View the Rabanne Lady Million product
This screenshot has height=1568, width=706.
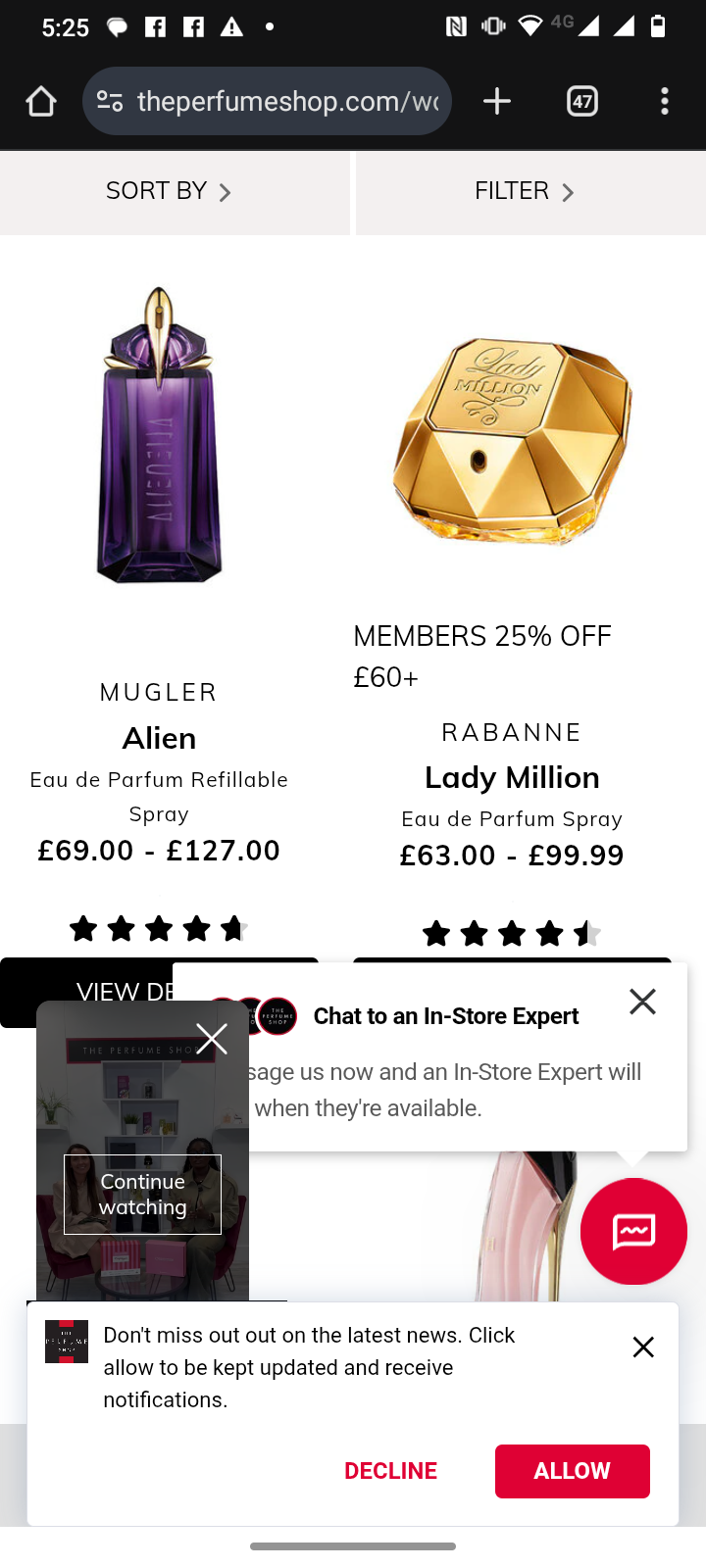pyautogui.click(x=511, y=776)
